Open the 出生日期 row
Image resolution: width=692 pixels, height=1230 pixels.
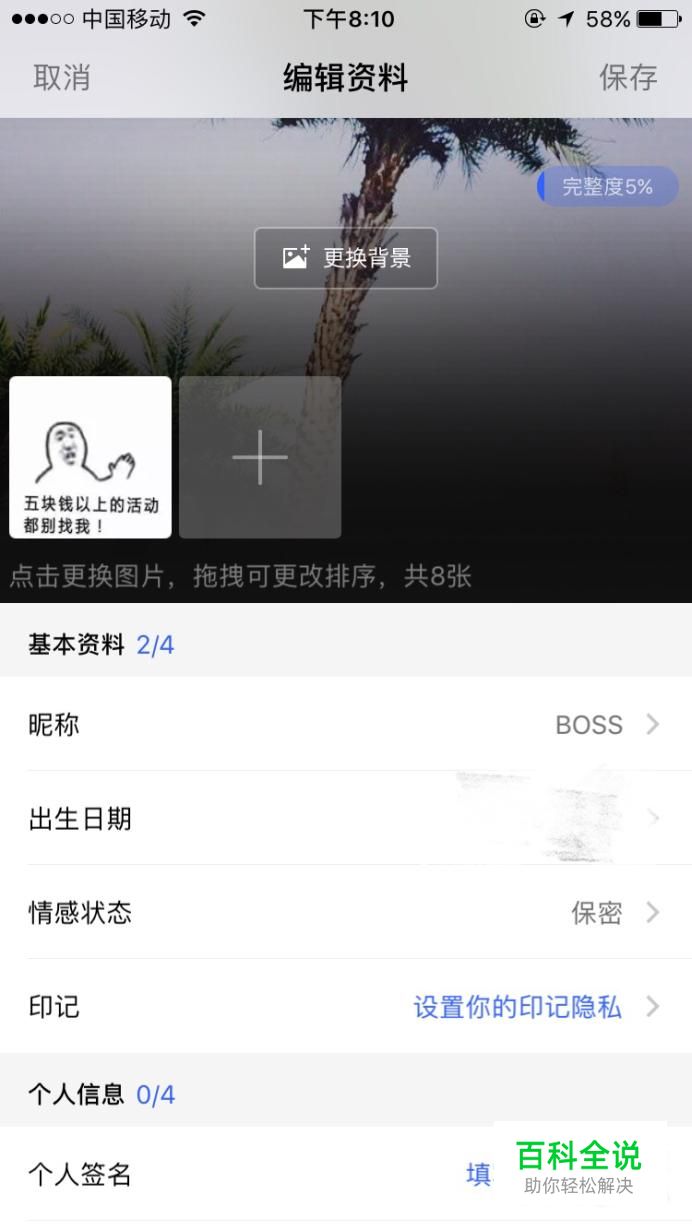(x=346, y=818)
